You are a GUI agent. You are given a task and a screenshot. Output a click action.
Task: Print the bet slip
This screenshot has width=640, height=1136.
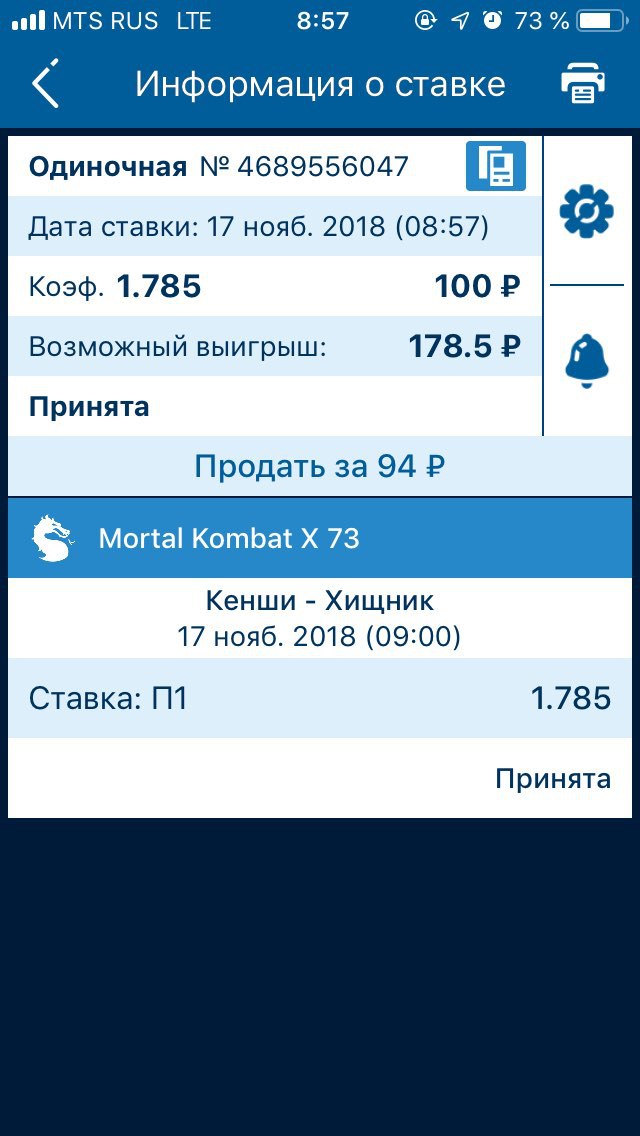point(583,84)
